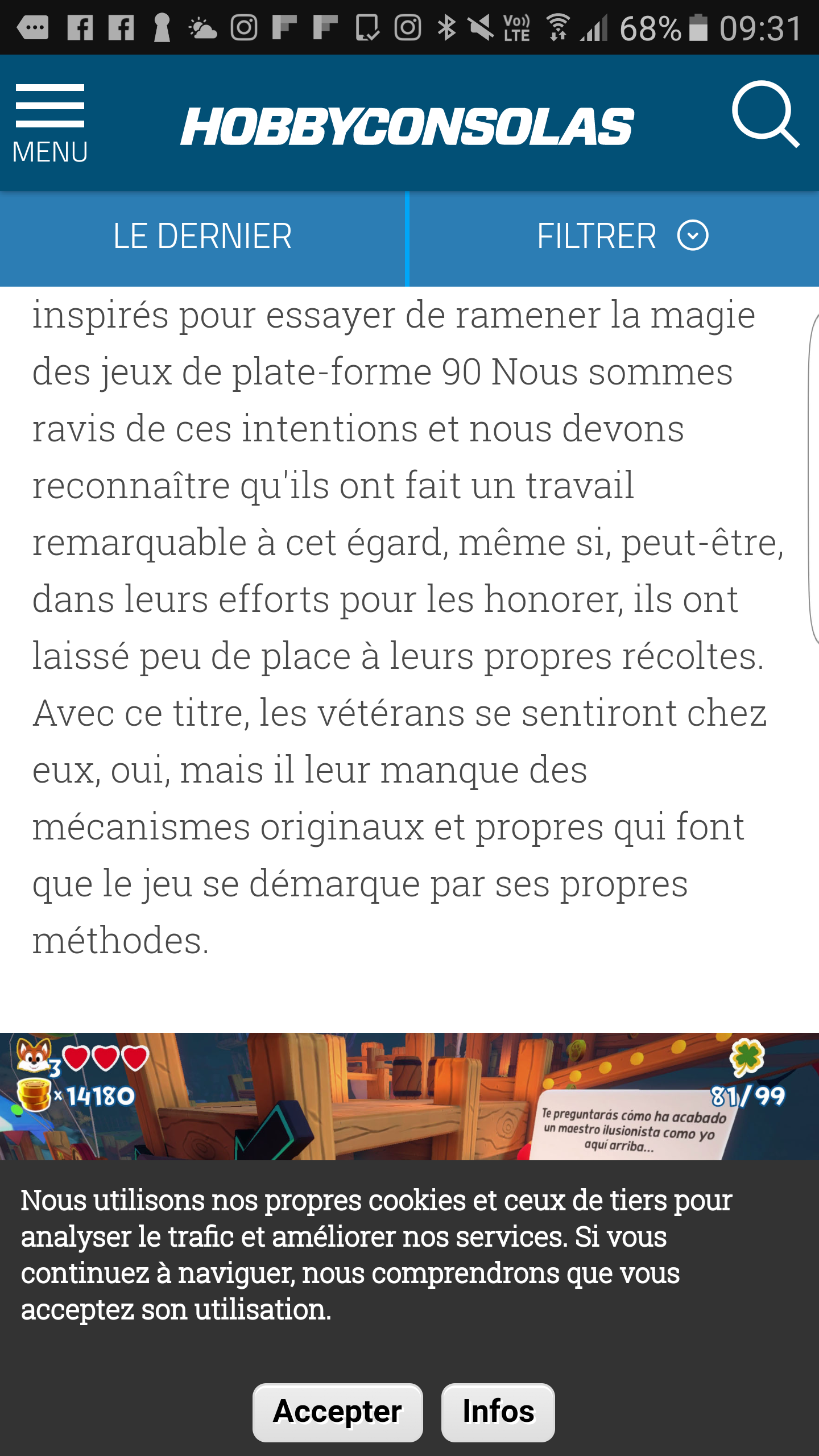This screenshot has height=1456, width=819.
Task: Accept cookies with the Accepter button
Action: coord(338,1413)
